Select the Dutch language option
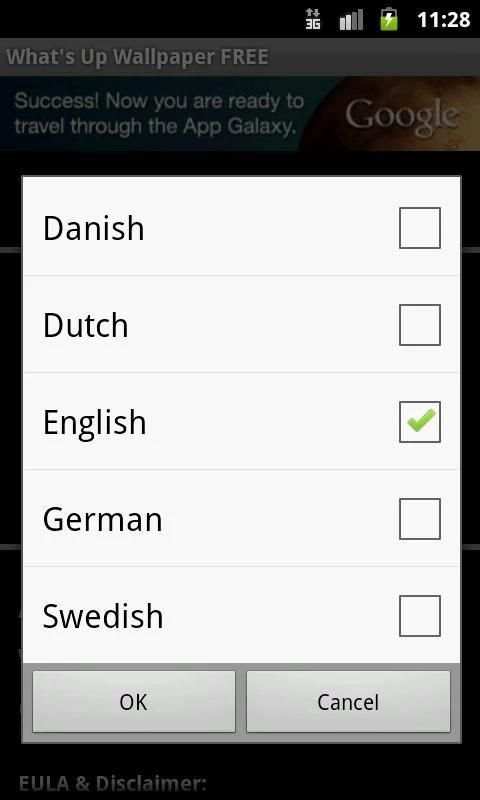480x800 pixels. tap(241, 325)
